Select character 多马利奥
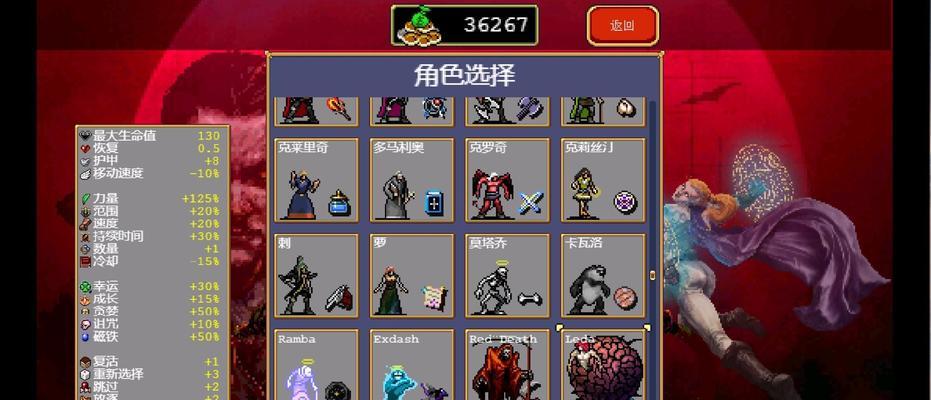The height and width of the screenshot is (400, 931). (412, 180)
